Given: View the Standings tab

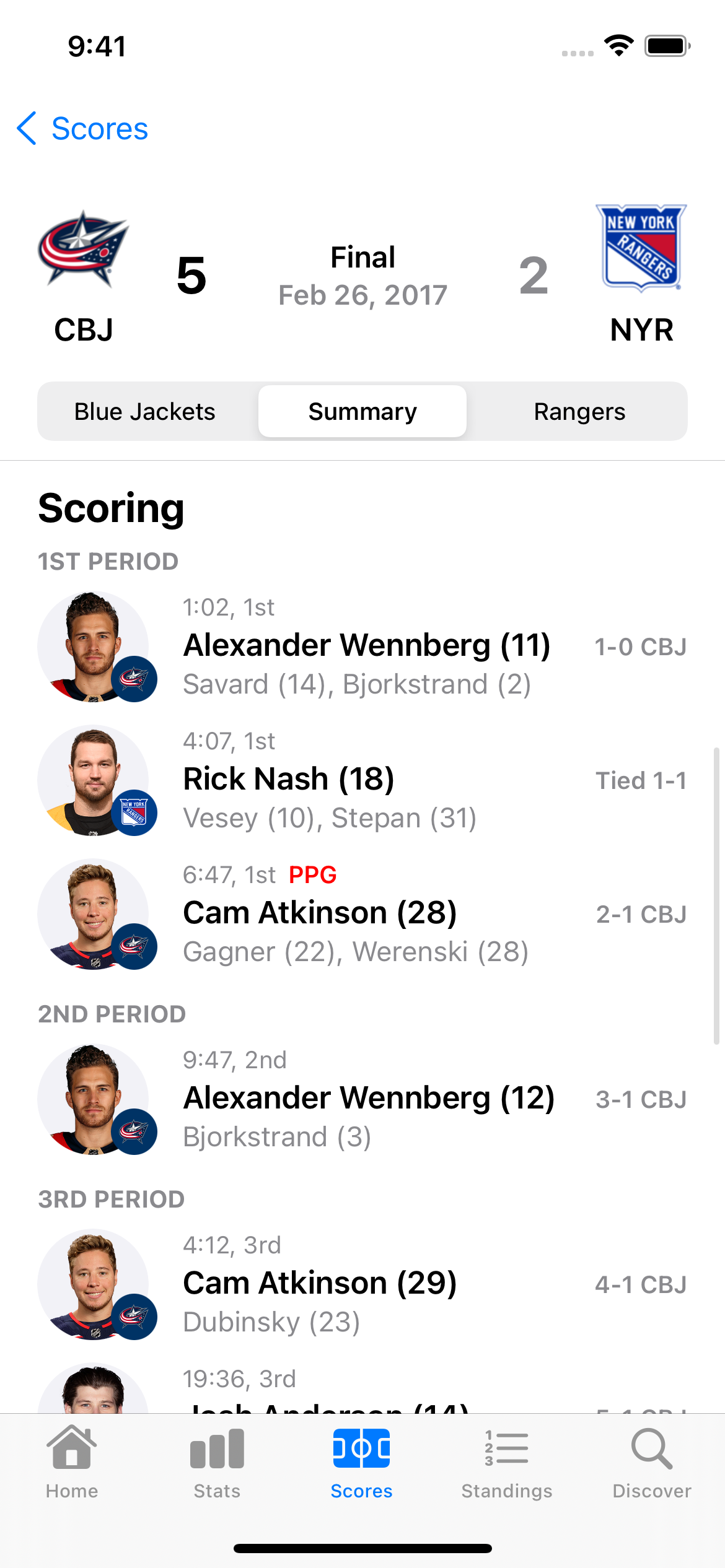Looking at the screenshot, I should (507, 1463).
